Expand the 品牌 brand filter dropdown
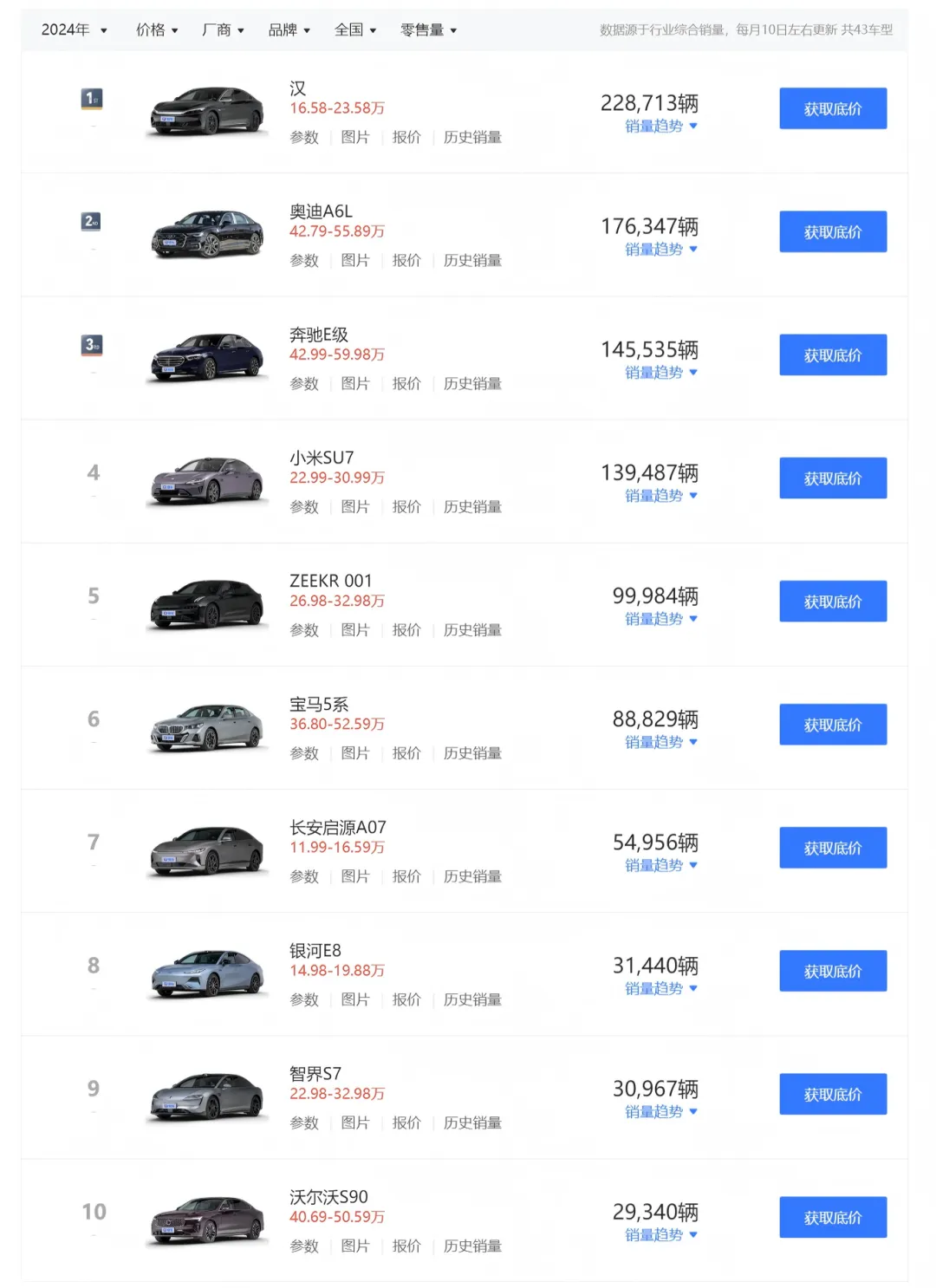The width and height of the screenshot is (936, 1288). [289, 29]
